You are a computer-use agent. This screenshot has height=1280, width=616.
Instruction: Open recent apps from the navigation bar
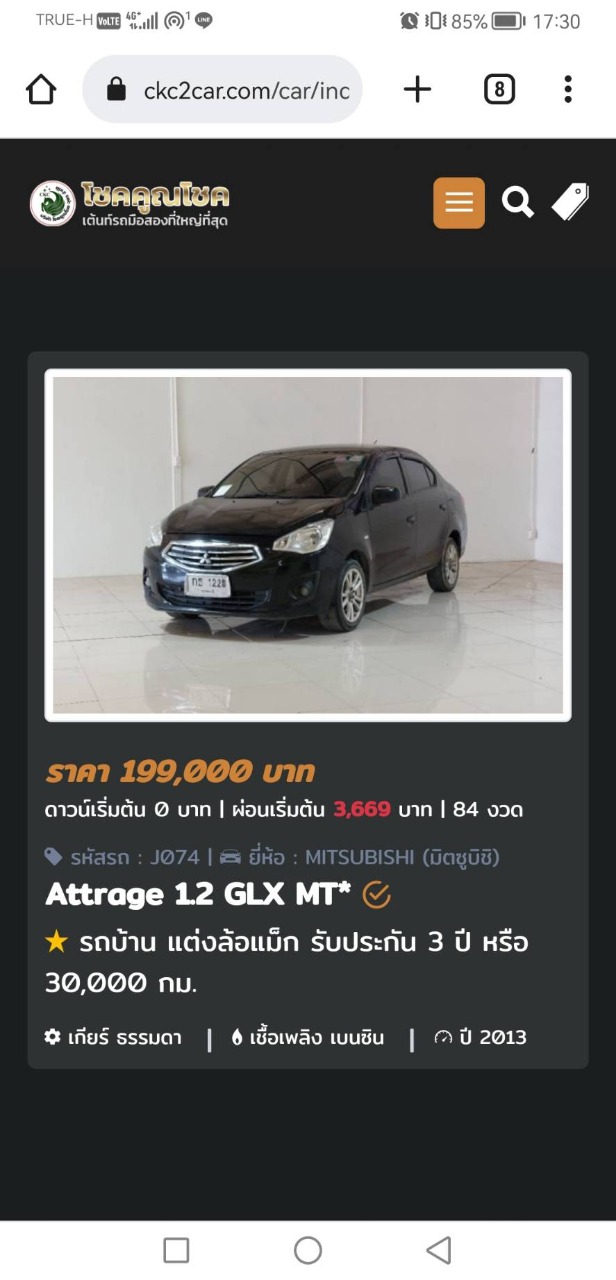coord(176,1250)
